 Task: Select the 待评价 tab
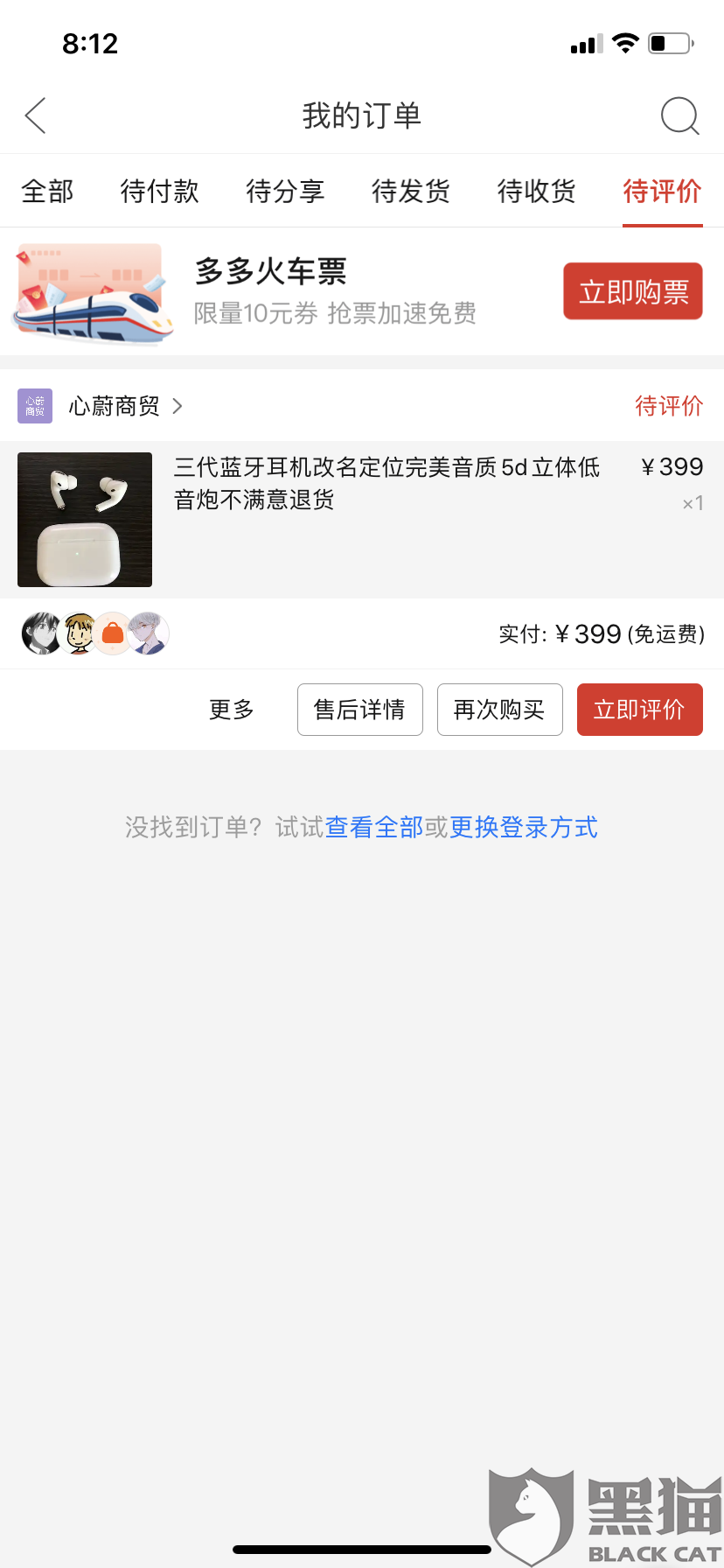coord(662,192)
